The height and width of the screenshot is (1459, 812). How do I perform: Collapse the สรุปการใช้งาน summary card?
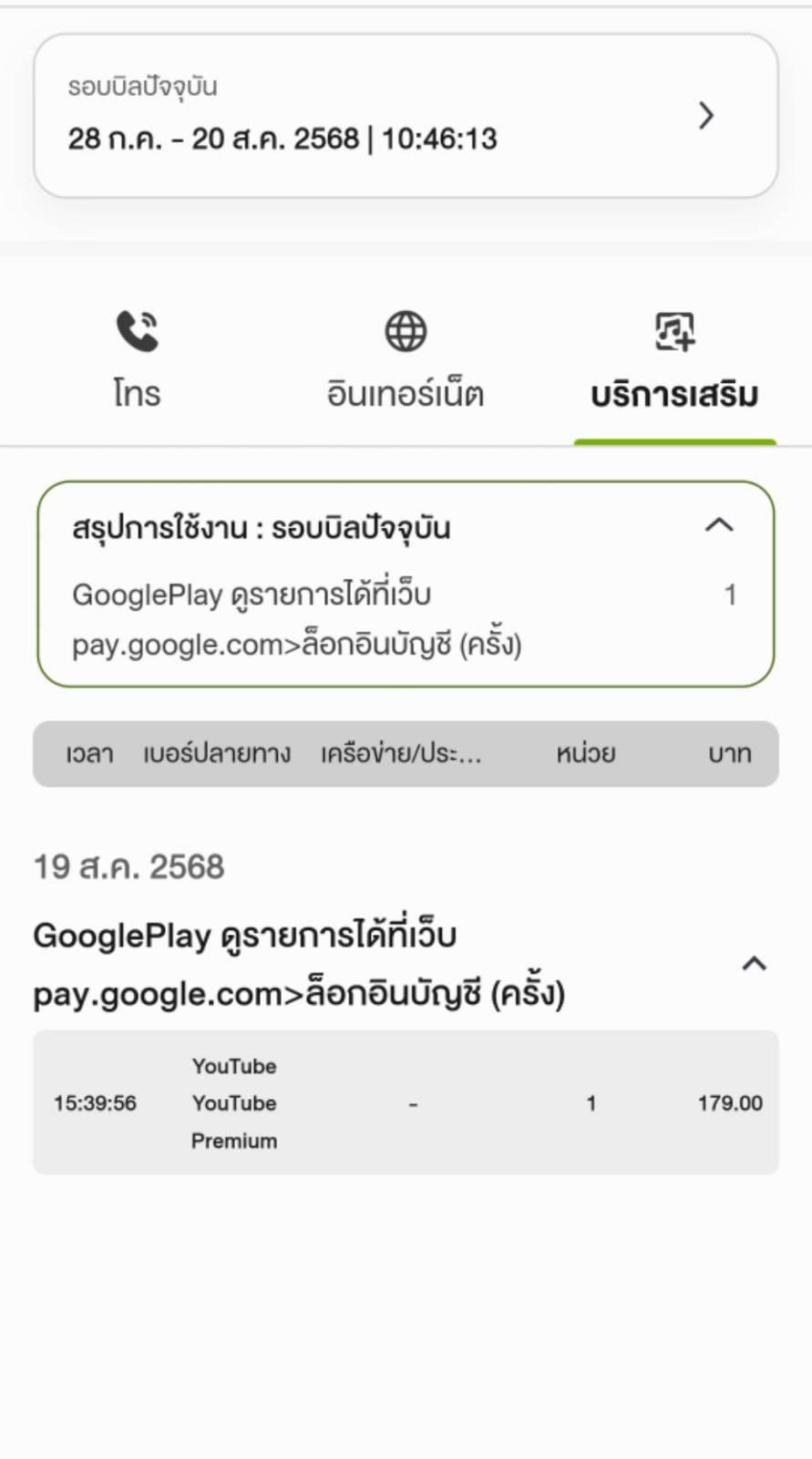(x=720, y=525)
